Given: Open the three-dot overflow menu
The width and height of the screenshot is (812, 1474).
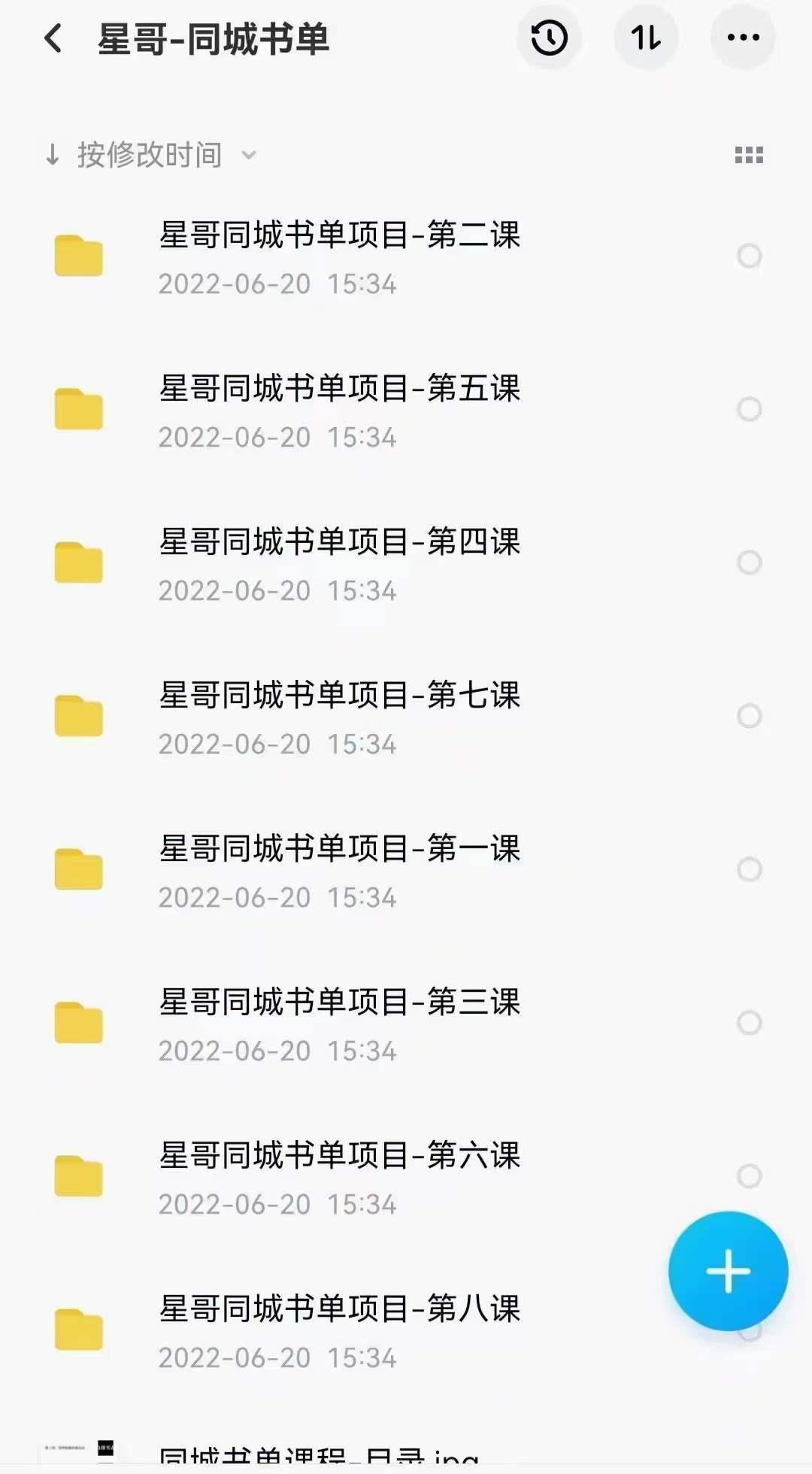Looking at the screenshot, I should (743, 38).
